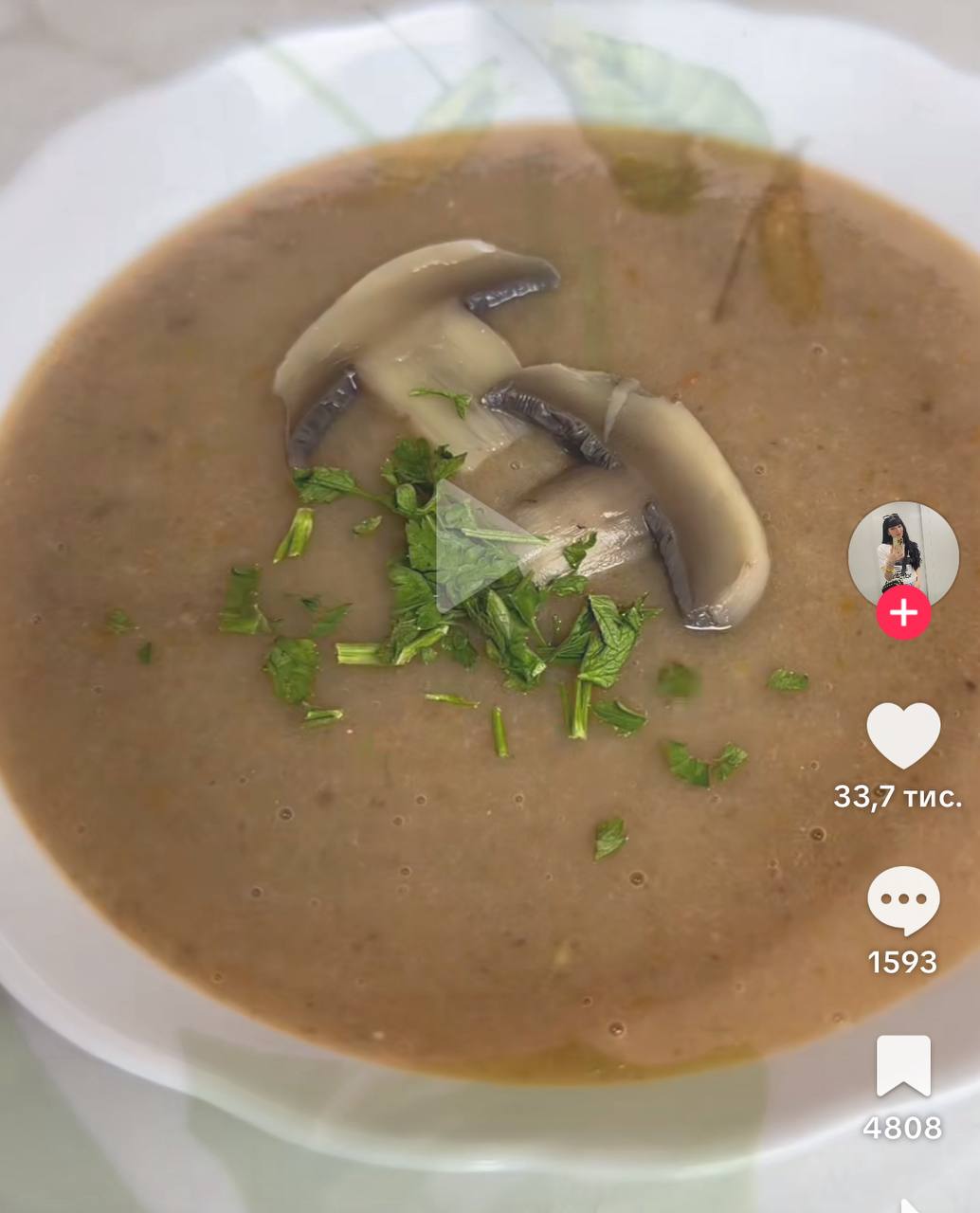Save this video to bookmarks
The image size is (980, 1213).
click(902, 1065)
